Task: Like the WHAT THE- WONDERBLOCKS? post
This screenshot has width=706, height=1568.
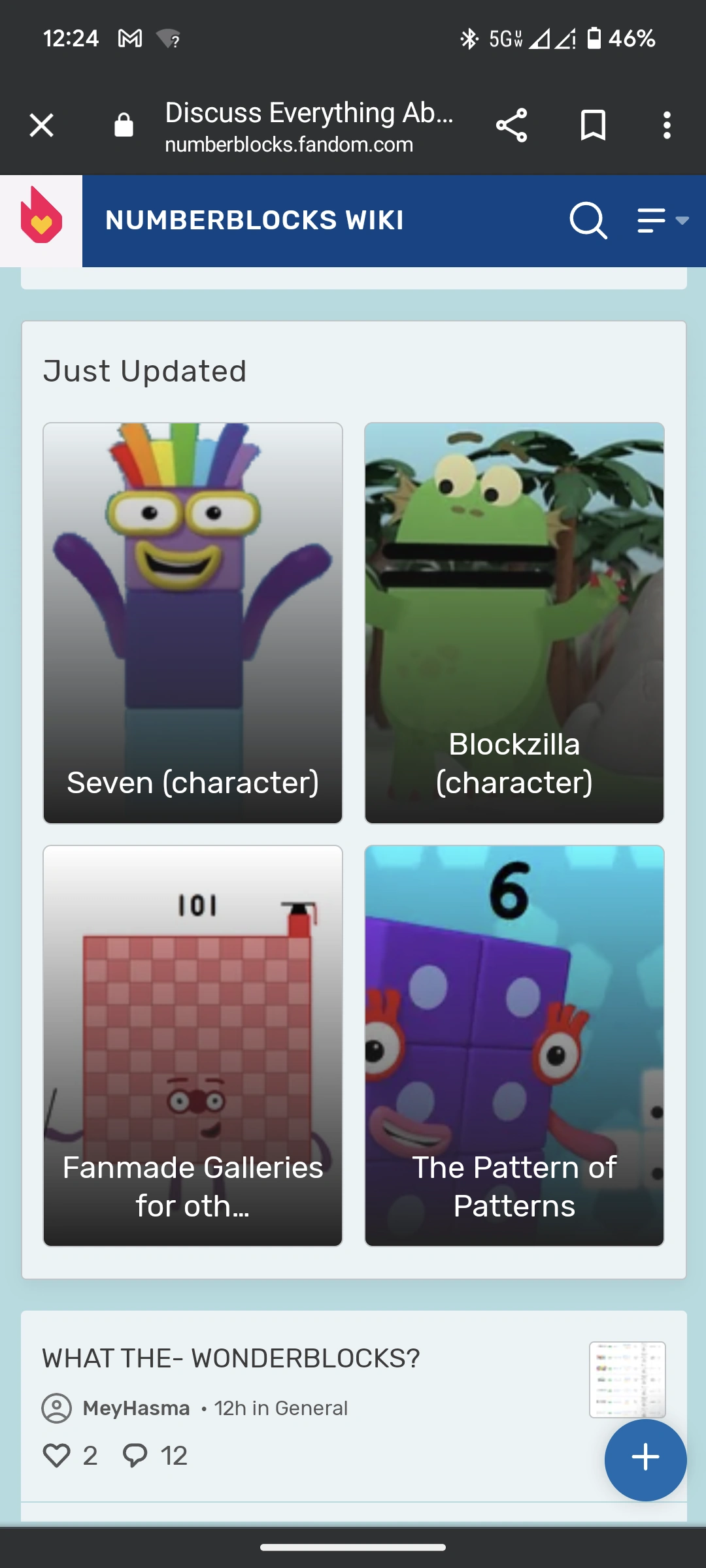Action: coord(58,1456)
